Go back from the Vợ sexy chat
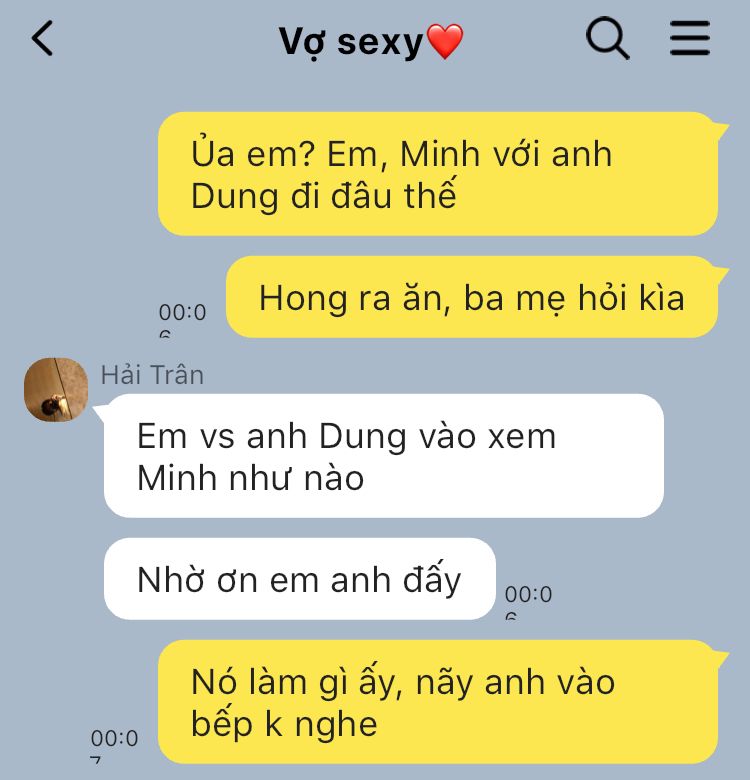 (x=42, y=40)
